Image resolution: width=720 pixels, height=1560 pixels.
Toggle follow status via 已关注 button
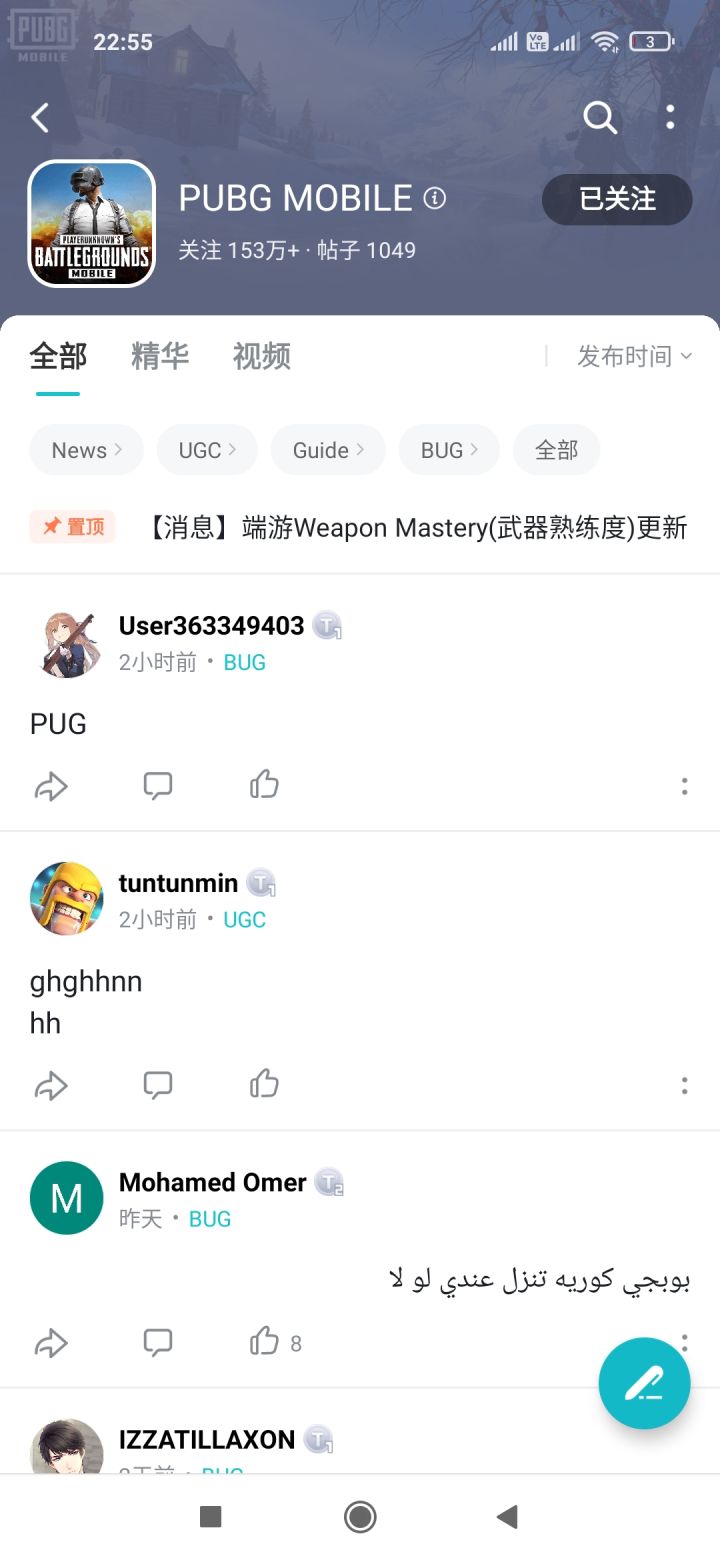pos(616,199)
